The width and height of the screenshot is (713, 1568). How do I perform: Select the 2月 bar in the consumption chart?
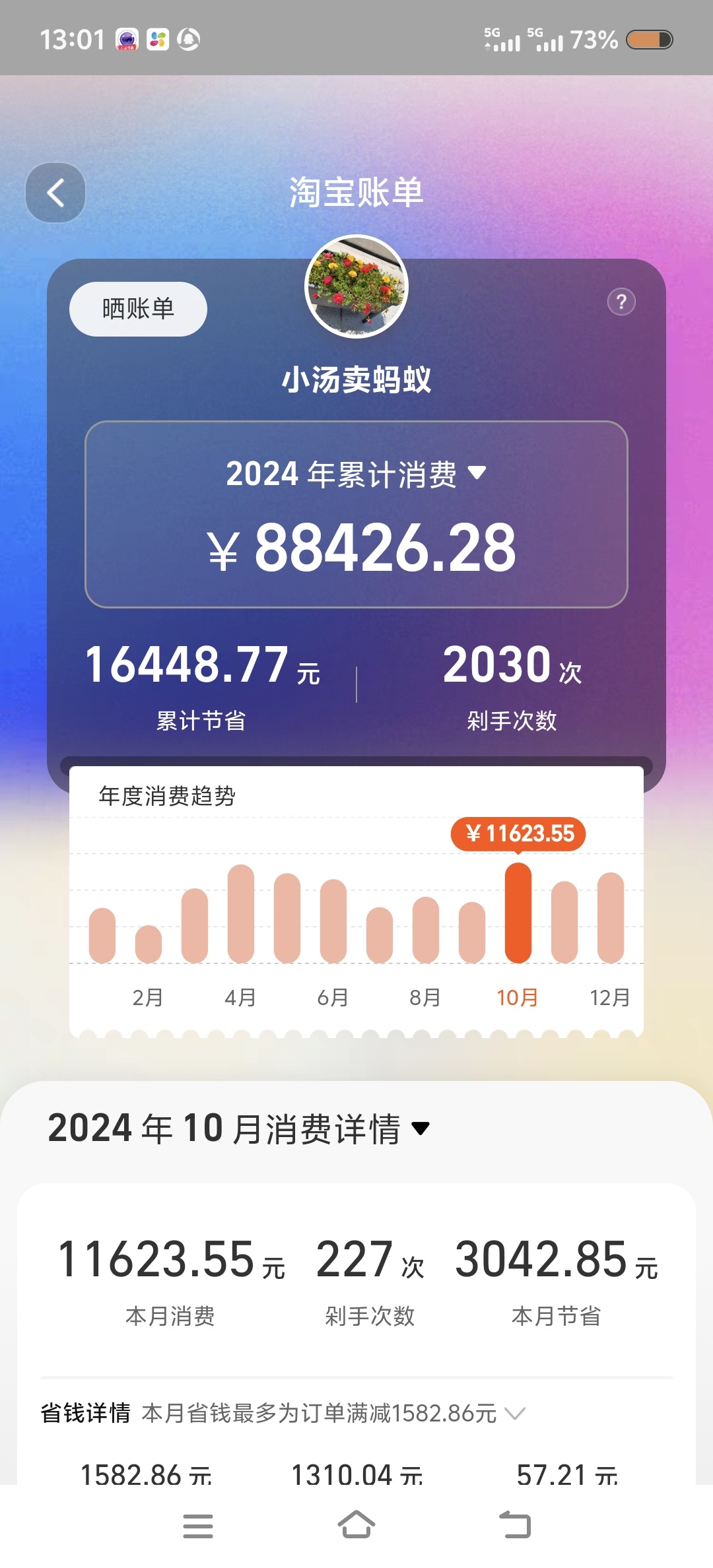[x=149, y=944]
